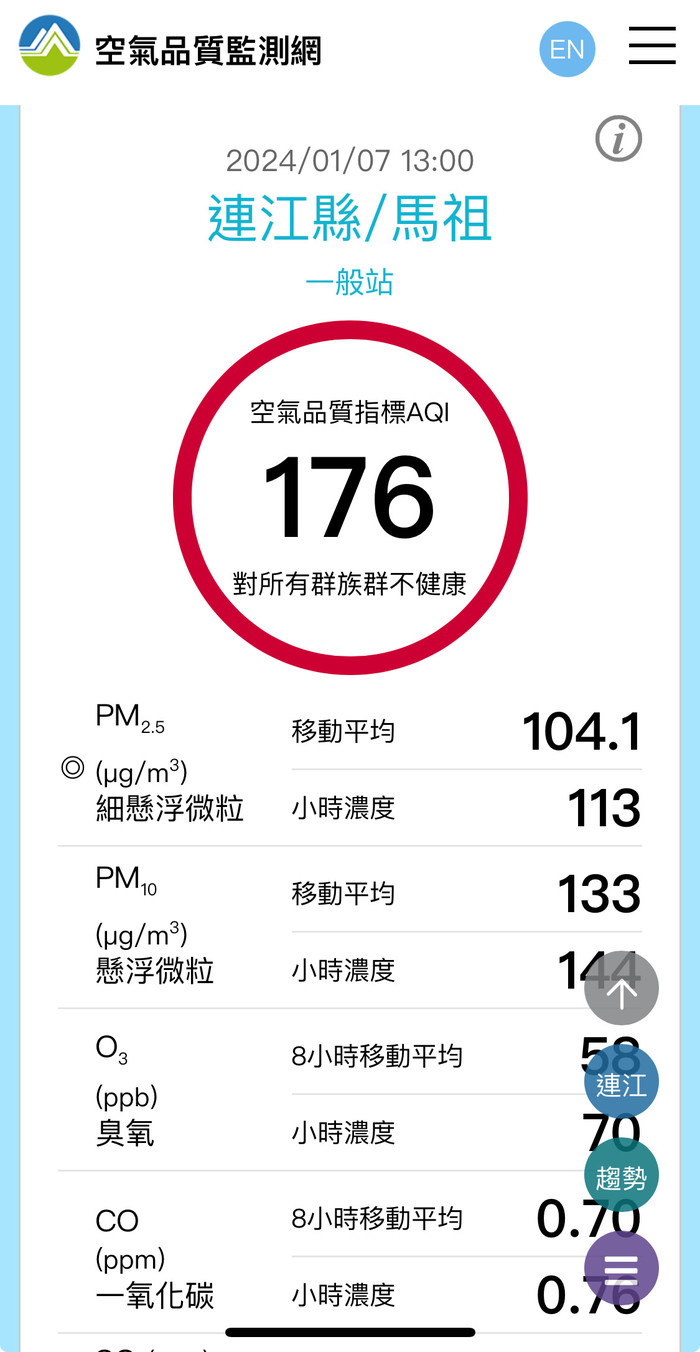Tap the blue 連江 floating button
Screen dimensions: 700x1352
coord(621,1083)
